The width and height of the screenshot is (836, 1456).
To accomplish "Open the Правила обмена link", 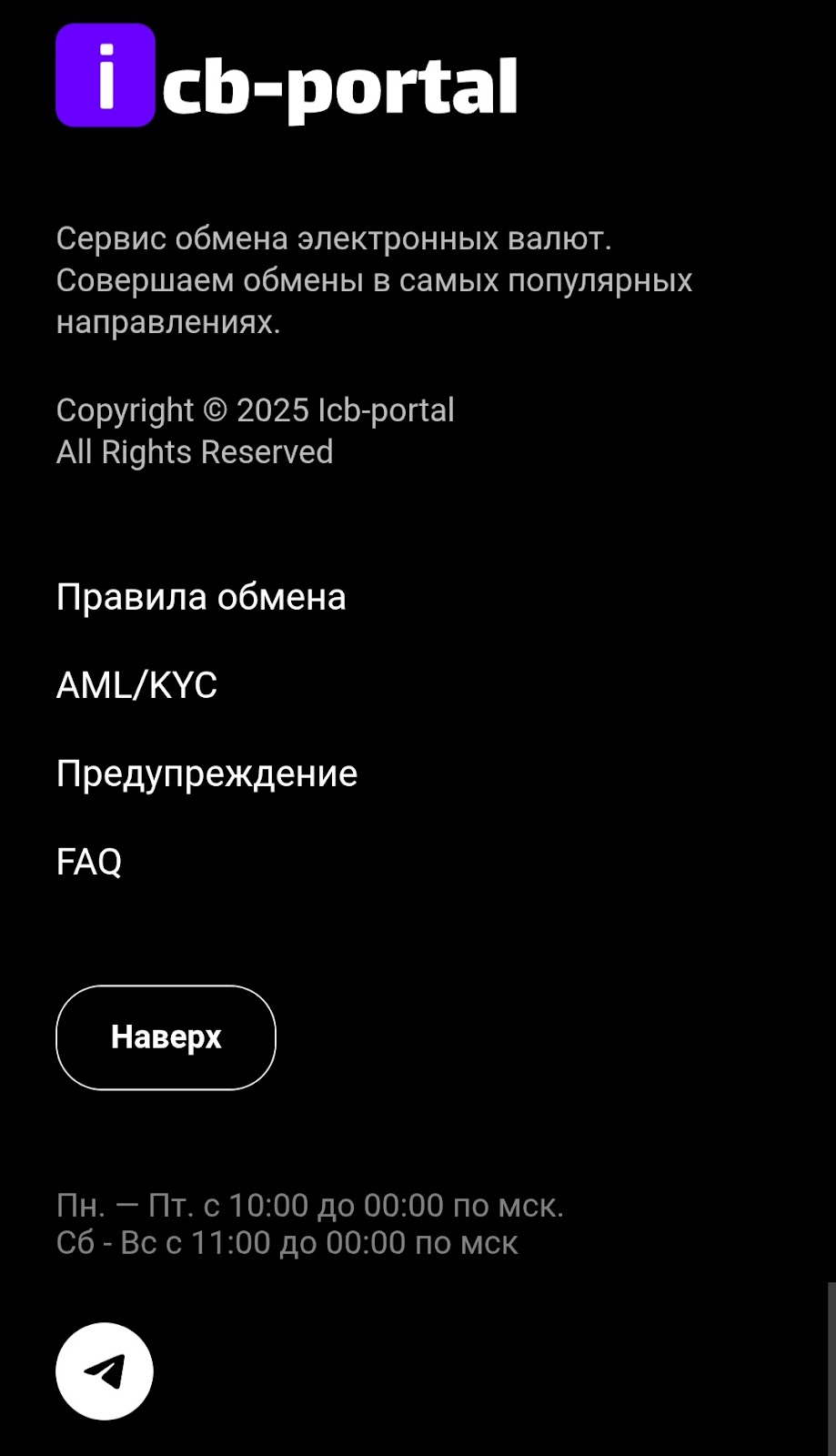I will pos(201,597).
